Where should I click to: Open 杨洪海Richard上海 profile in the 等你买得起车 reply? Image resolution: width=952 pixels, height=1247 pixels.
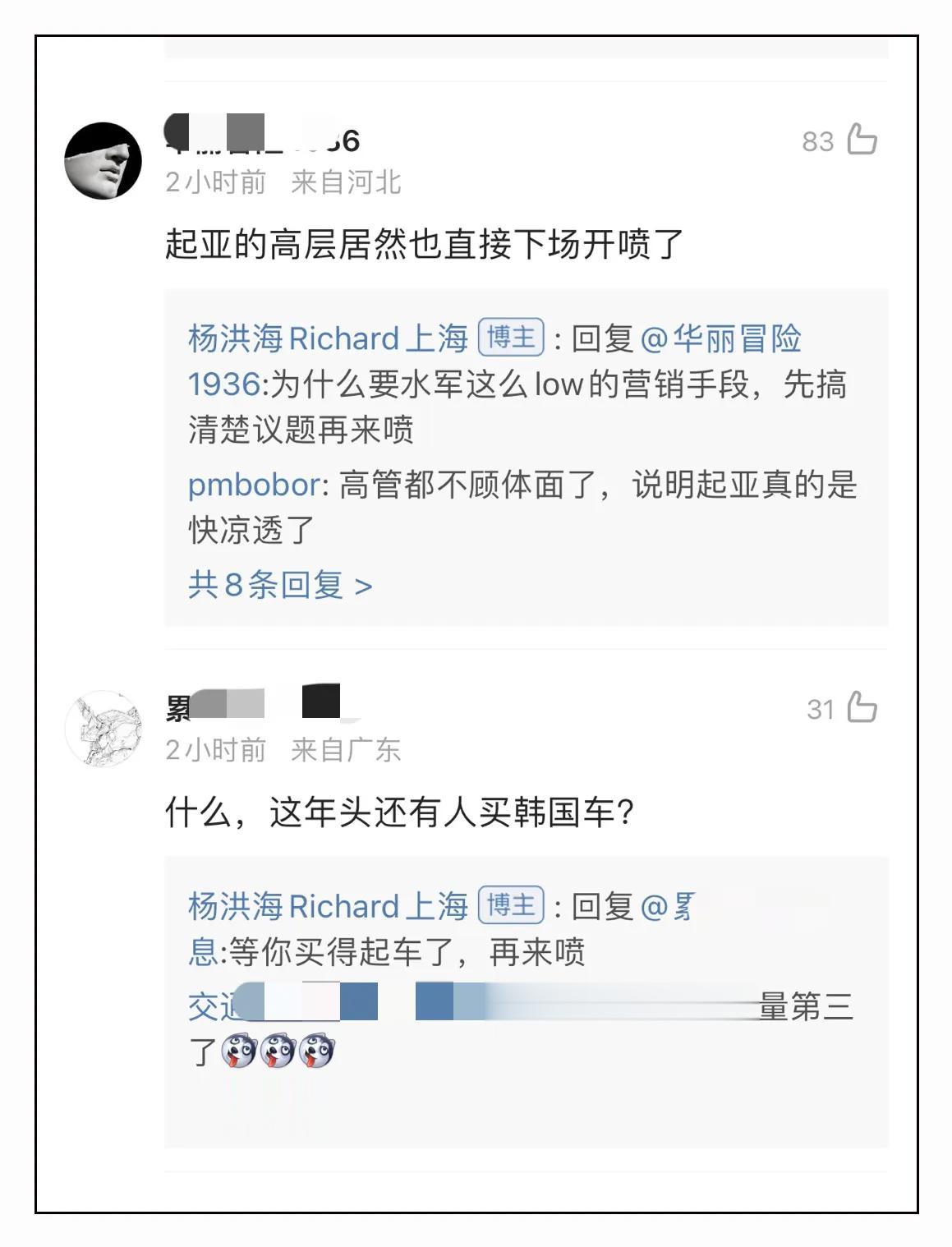point(327,906)
